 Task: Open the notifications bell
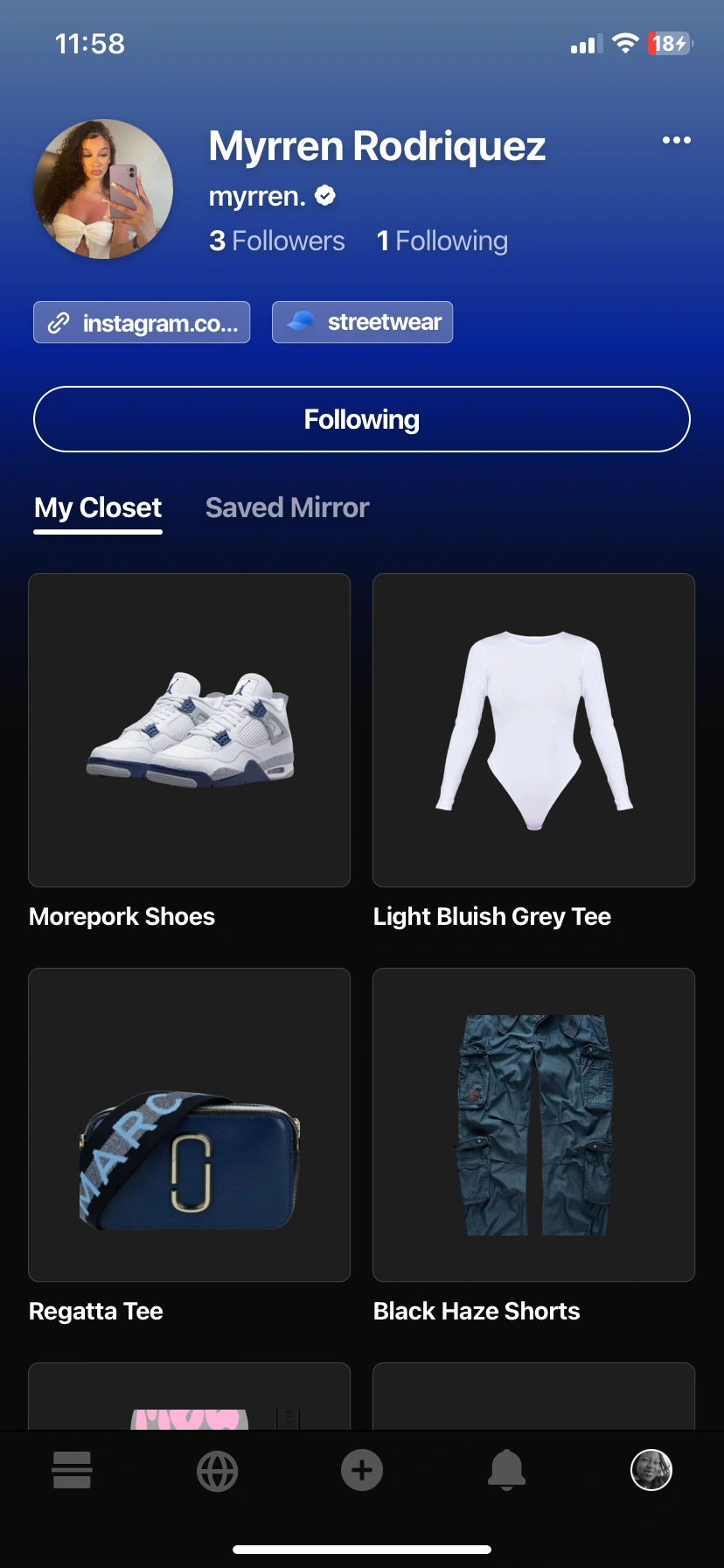coord(506,1470)
